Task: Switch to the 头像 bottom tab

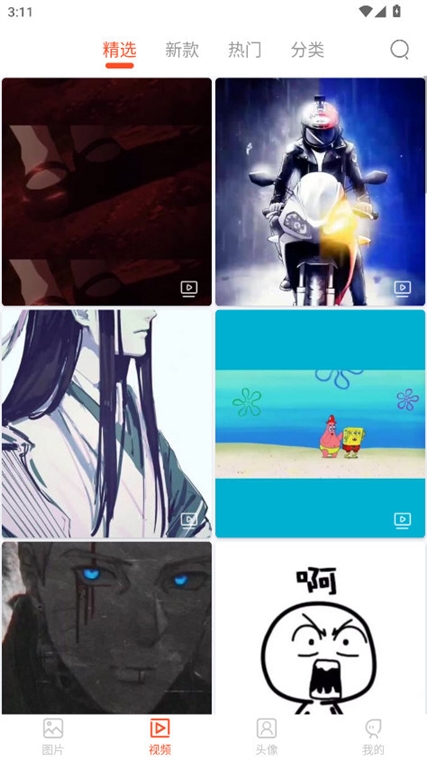Action: [267, 737]
